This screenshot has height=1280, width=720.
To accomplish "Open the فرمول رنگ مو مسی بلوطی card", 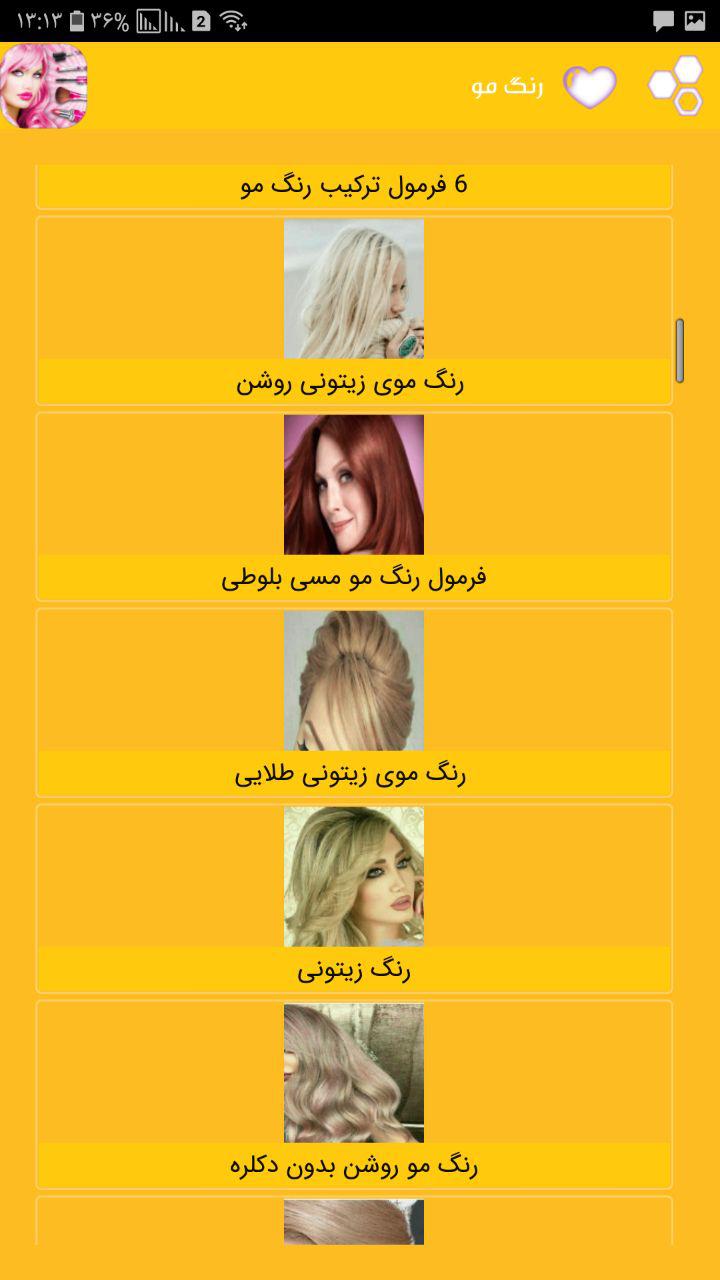I will (x=354, y=507).
